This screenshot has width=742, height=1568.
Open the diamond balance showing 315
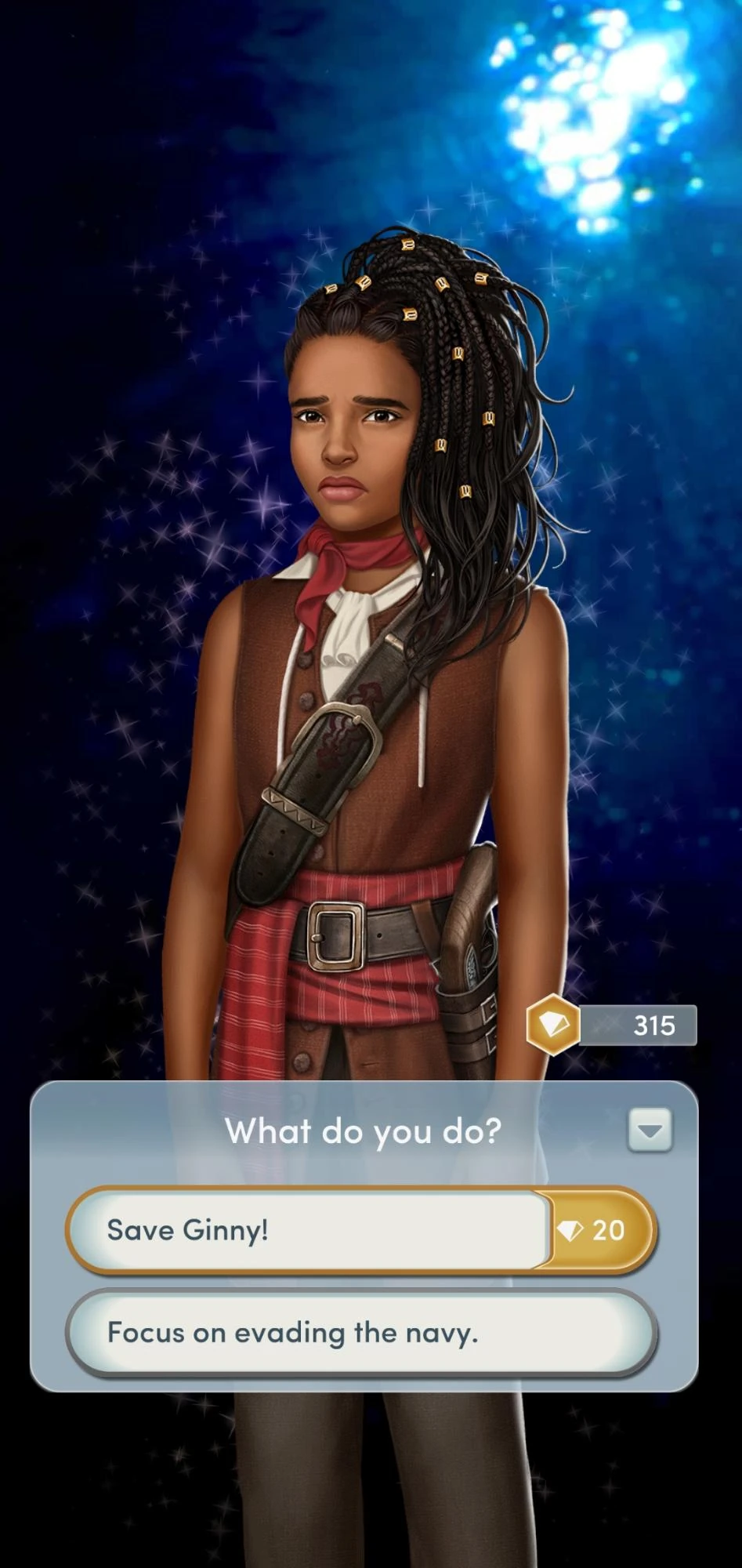tap(613, 1025)
